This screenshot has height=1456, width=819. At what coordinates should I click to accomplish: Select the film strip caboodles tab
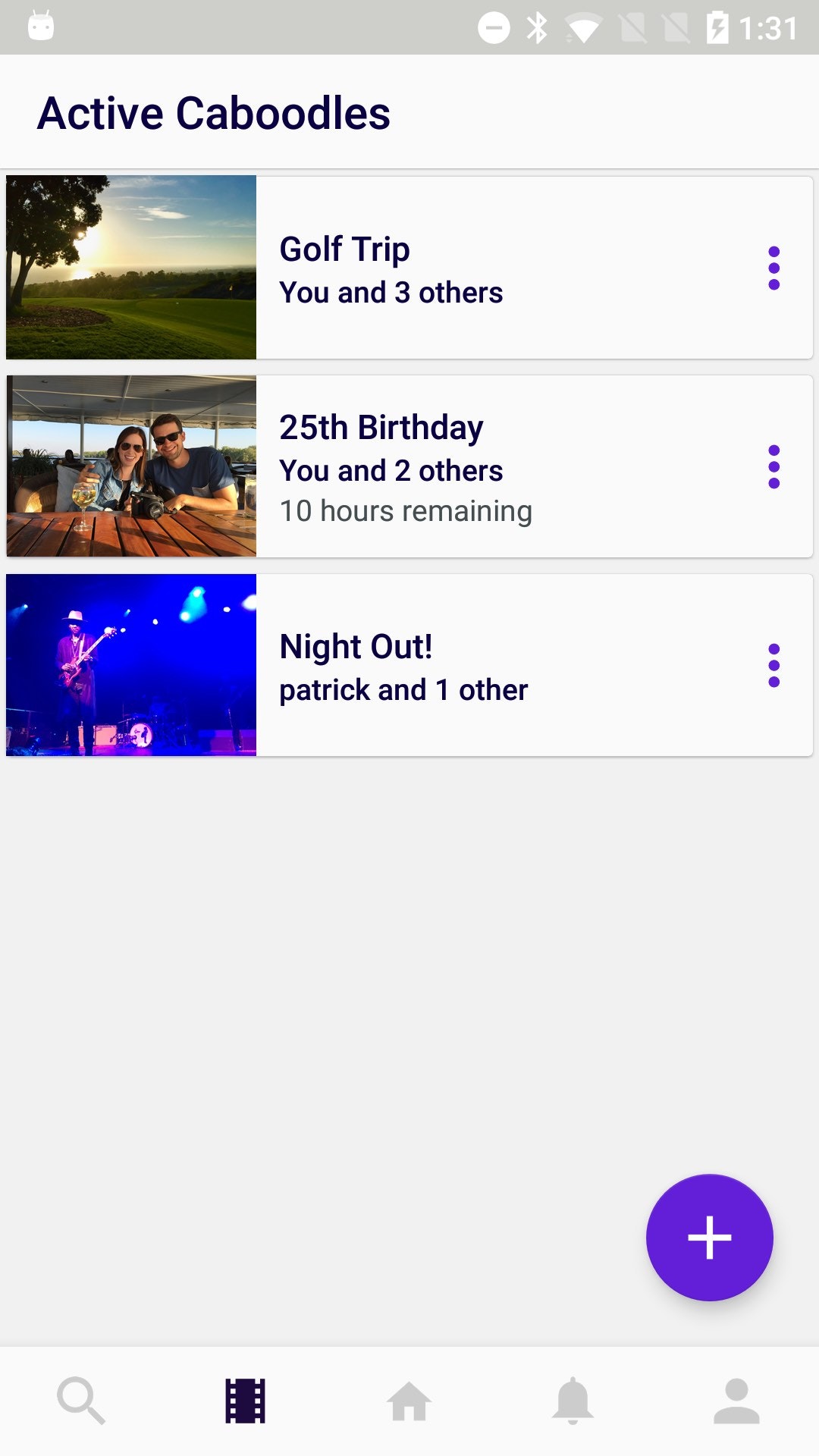coord(245,1401)
